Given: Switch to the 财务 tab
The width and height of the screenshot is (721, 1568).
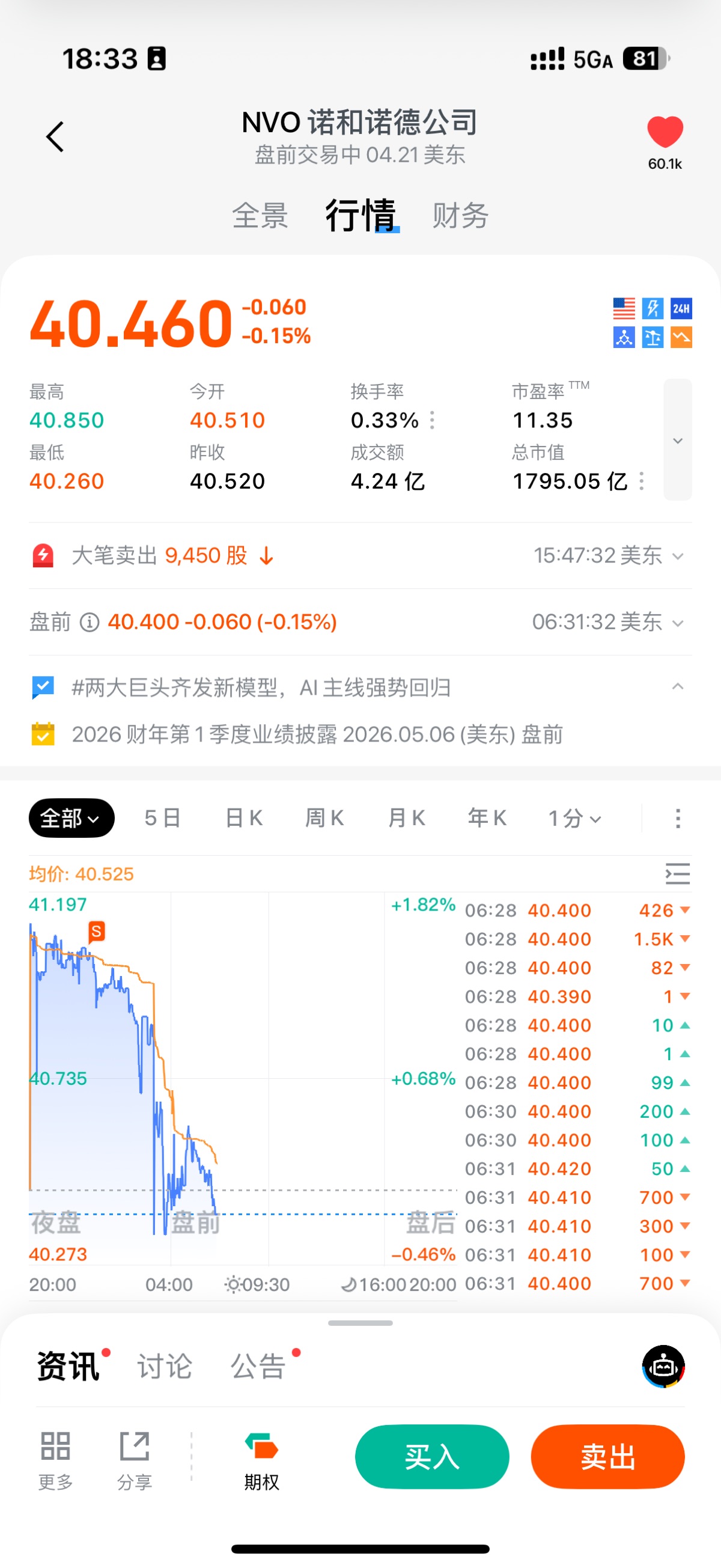Looking at the screenshot, I should pos(460,216).
